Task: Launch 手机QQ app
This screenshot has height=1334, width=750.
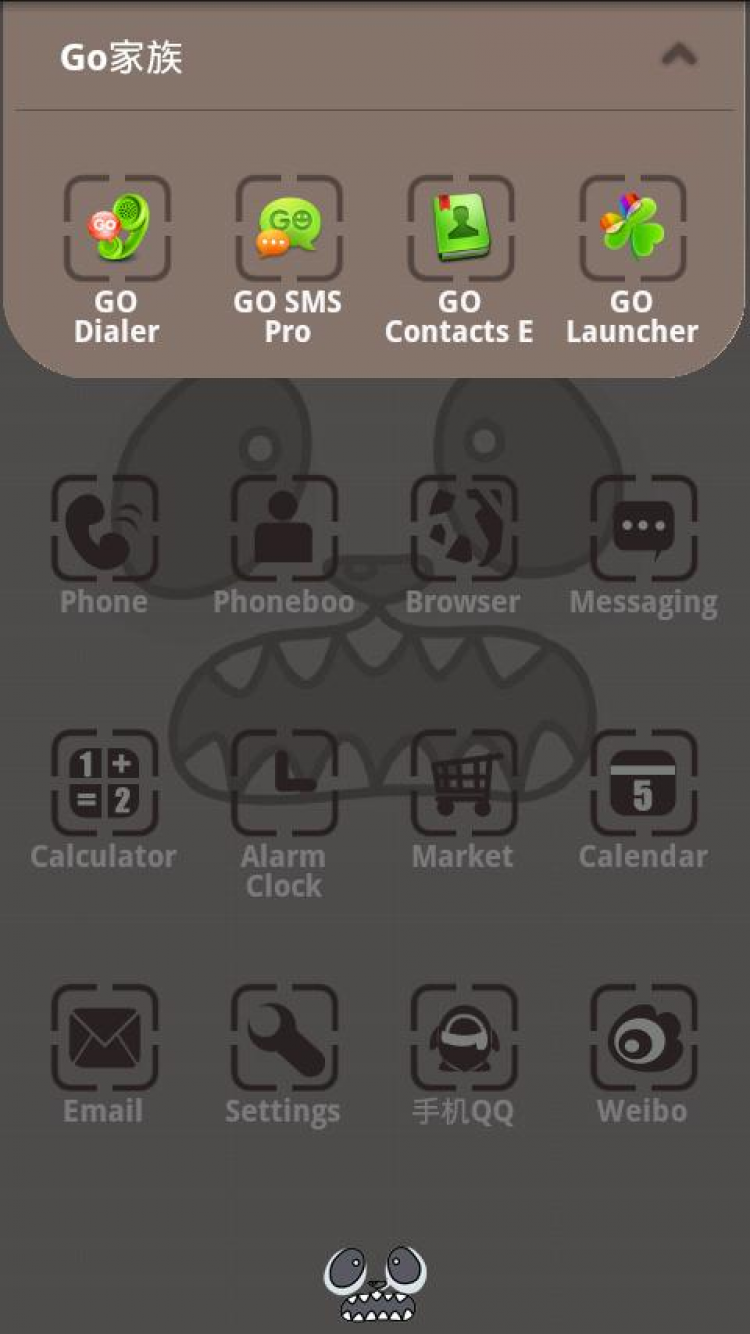Action: [x=464, y=1038]
